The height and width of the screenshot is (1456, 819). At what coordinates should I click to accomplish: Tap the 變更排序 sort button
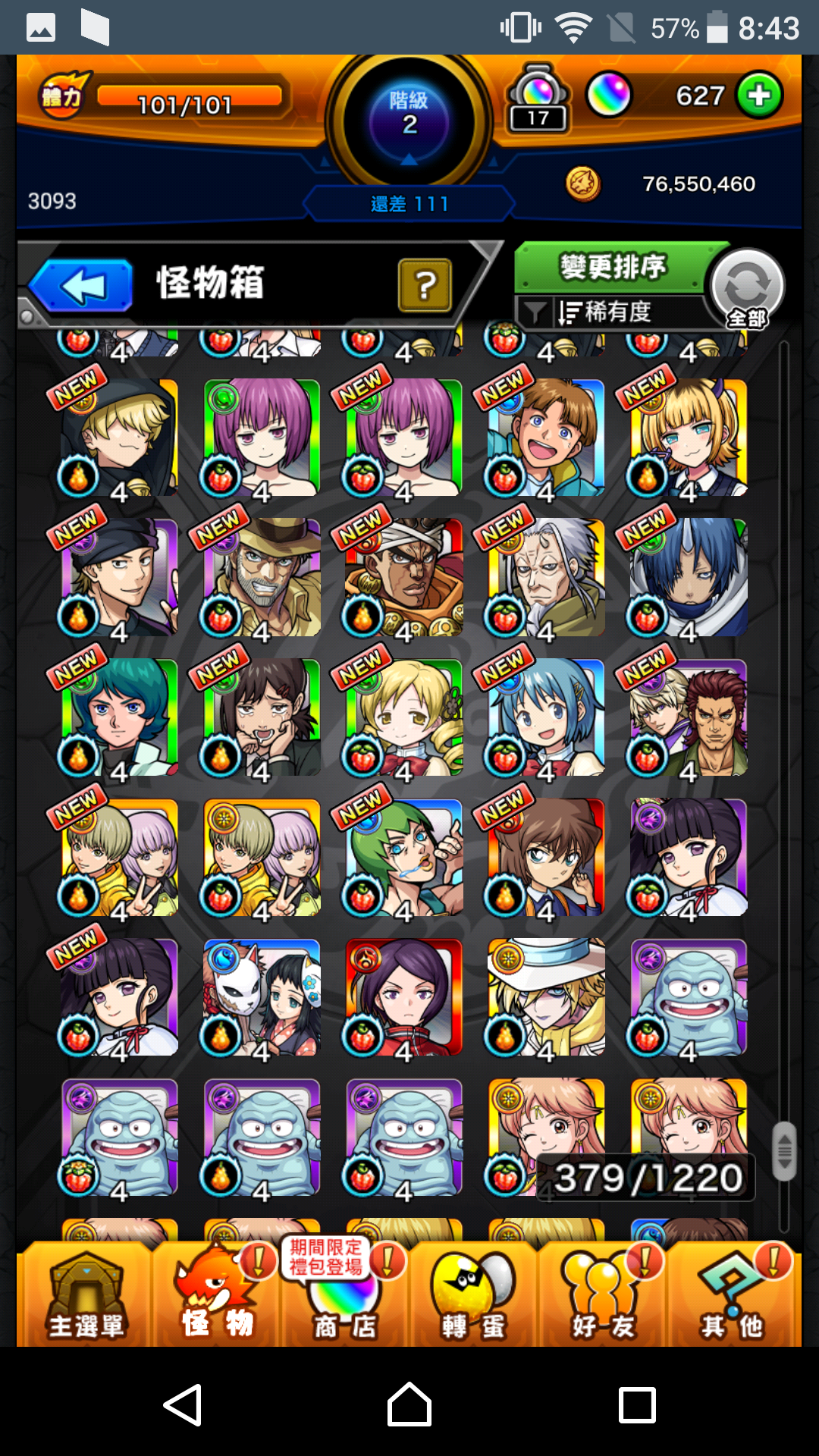pos(613,267)
